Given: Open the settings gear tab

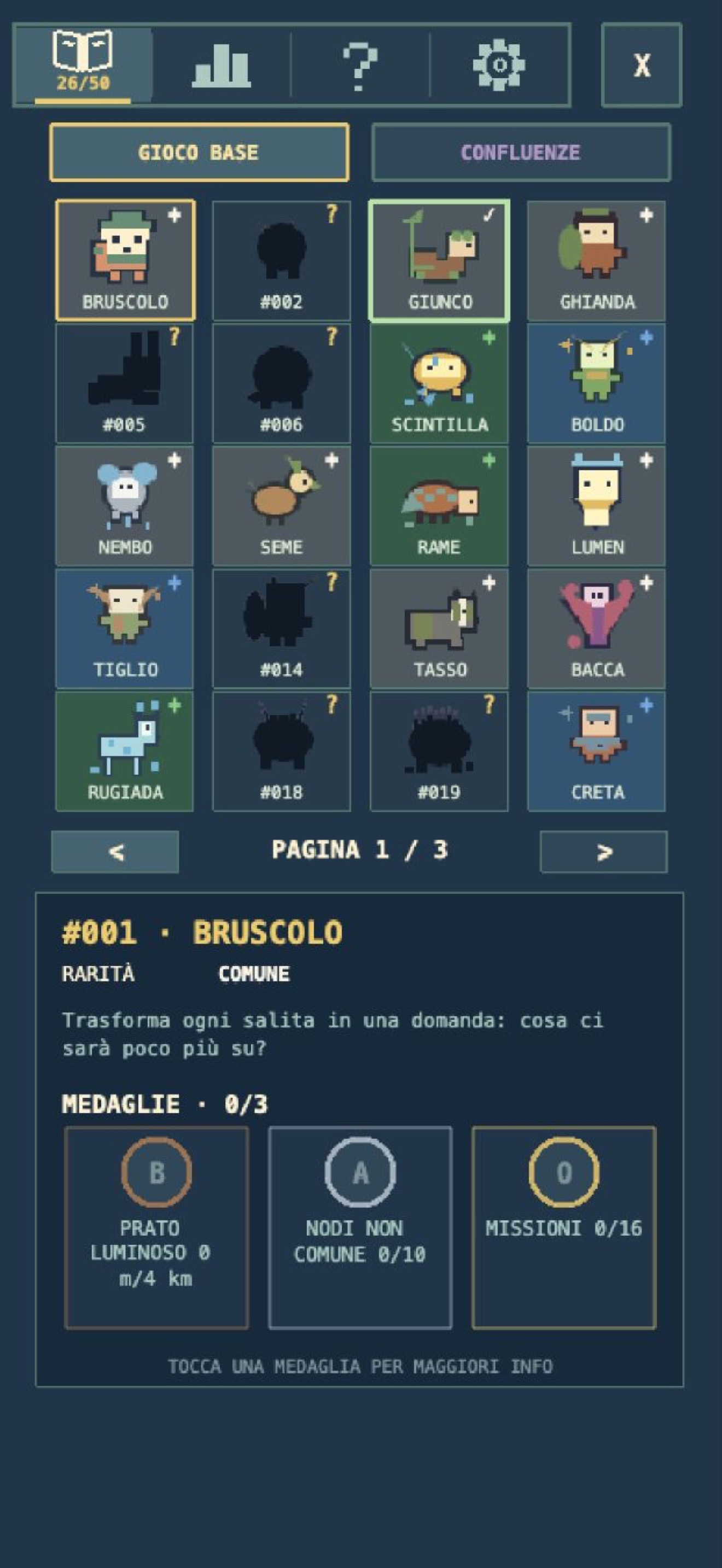Looking at the screenshot, I should pyautogui.click(x=499, y=65).
